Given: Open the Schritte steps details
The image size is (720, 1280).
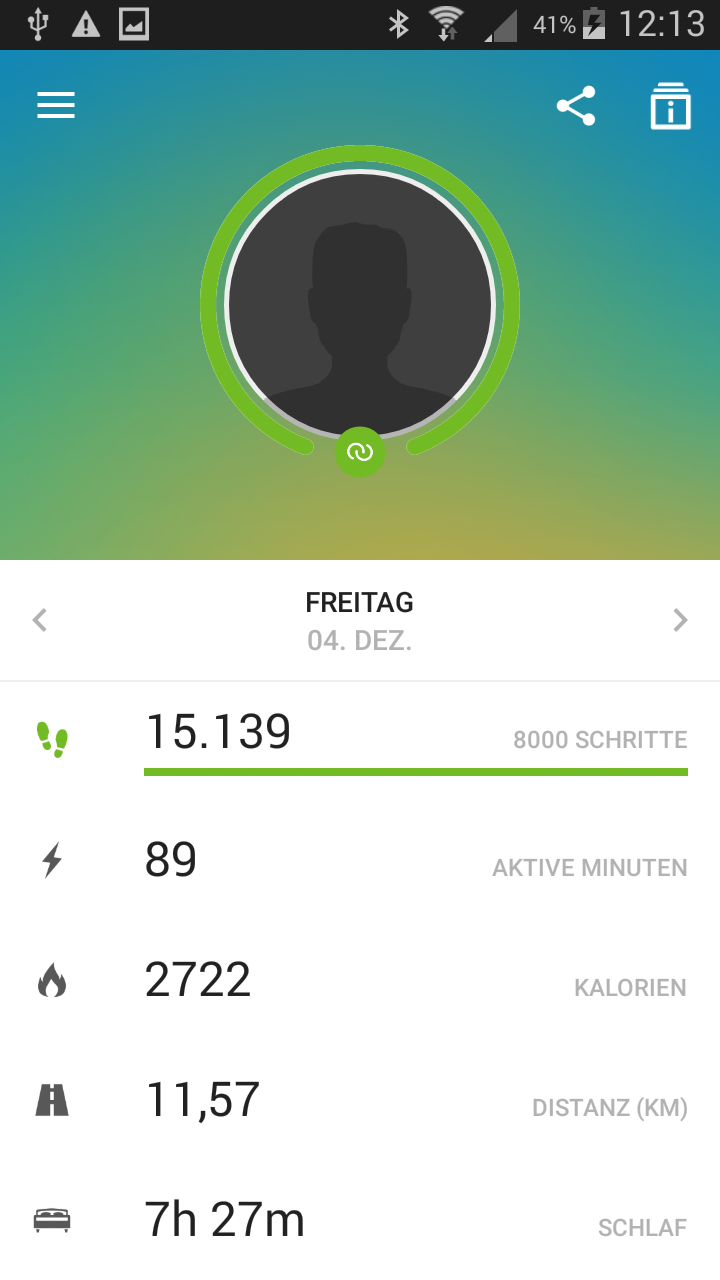Looking at the screenshot, I should click(360, 740).
